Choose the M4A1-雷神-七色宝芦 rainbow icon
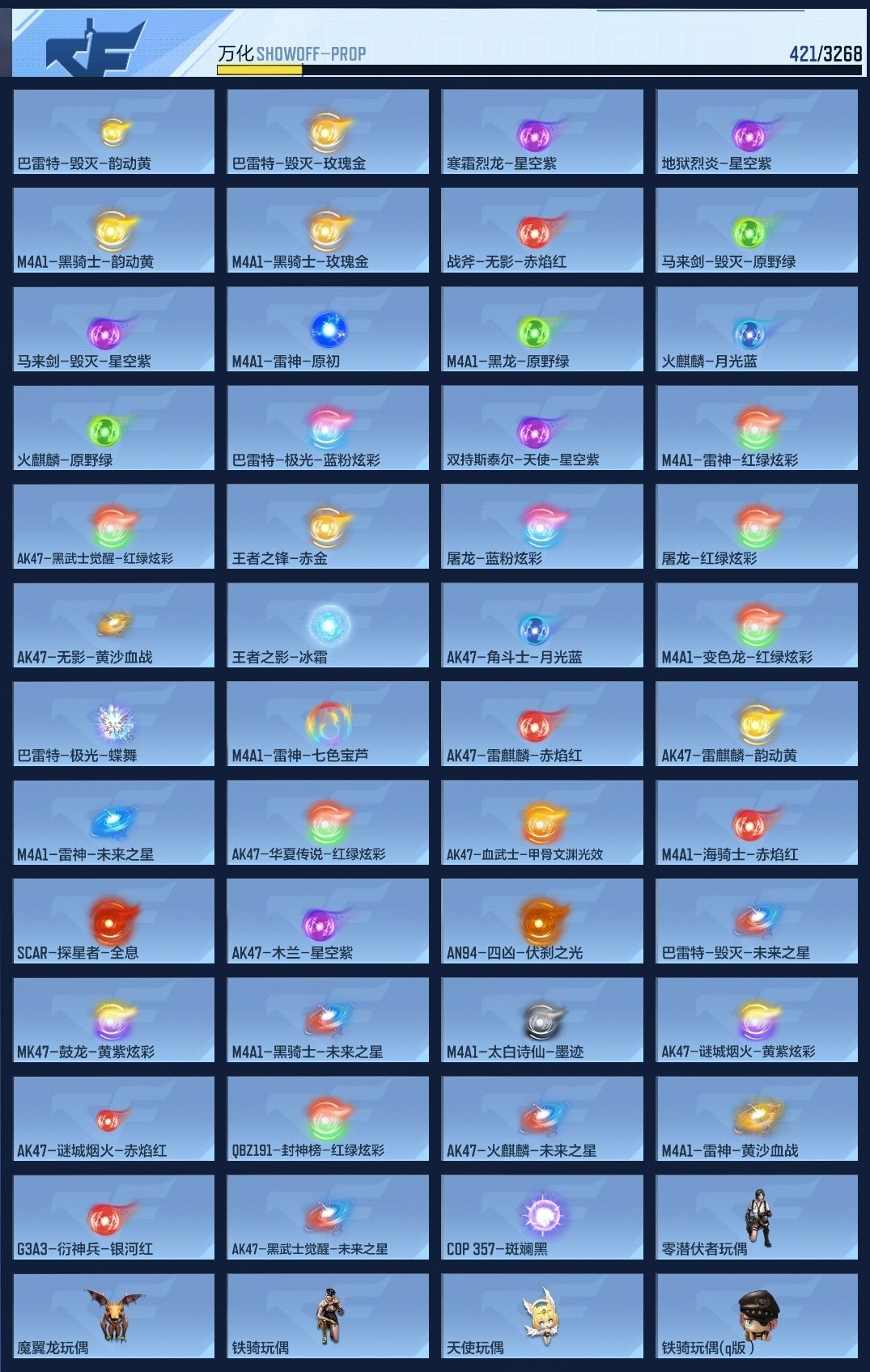Viewport: 870px width, 1372px height. tap(327, 724)
